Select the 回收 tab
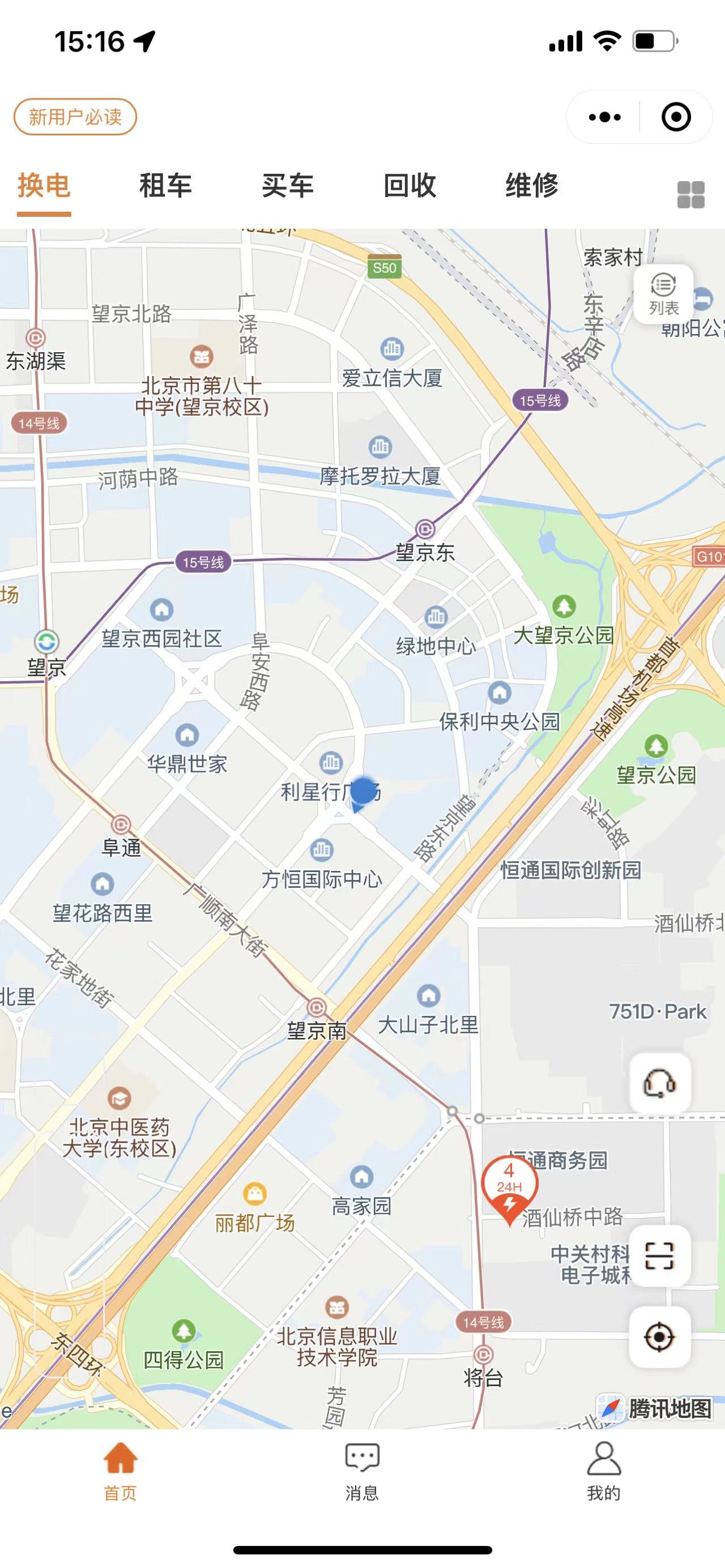 point(410,185)
